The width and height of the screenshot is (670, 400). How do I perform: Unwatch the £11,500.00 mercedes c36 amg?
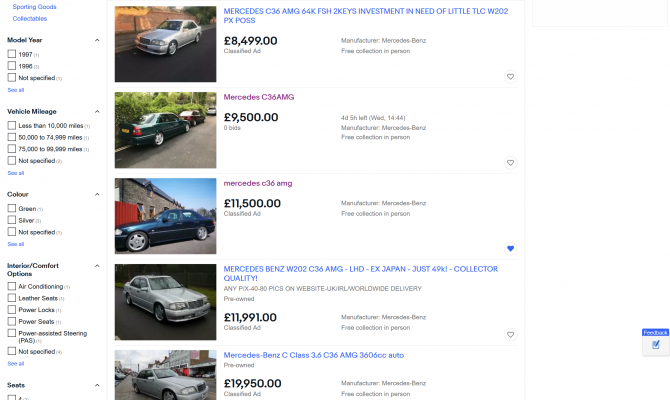coord(510,248)
